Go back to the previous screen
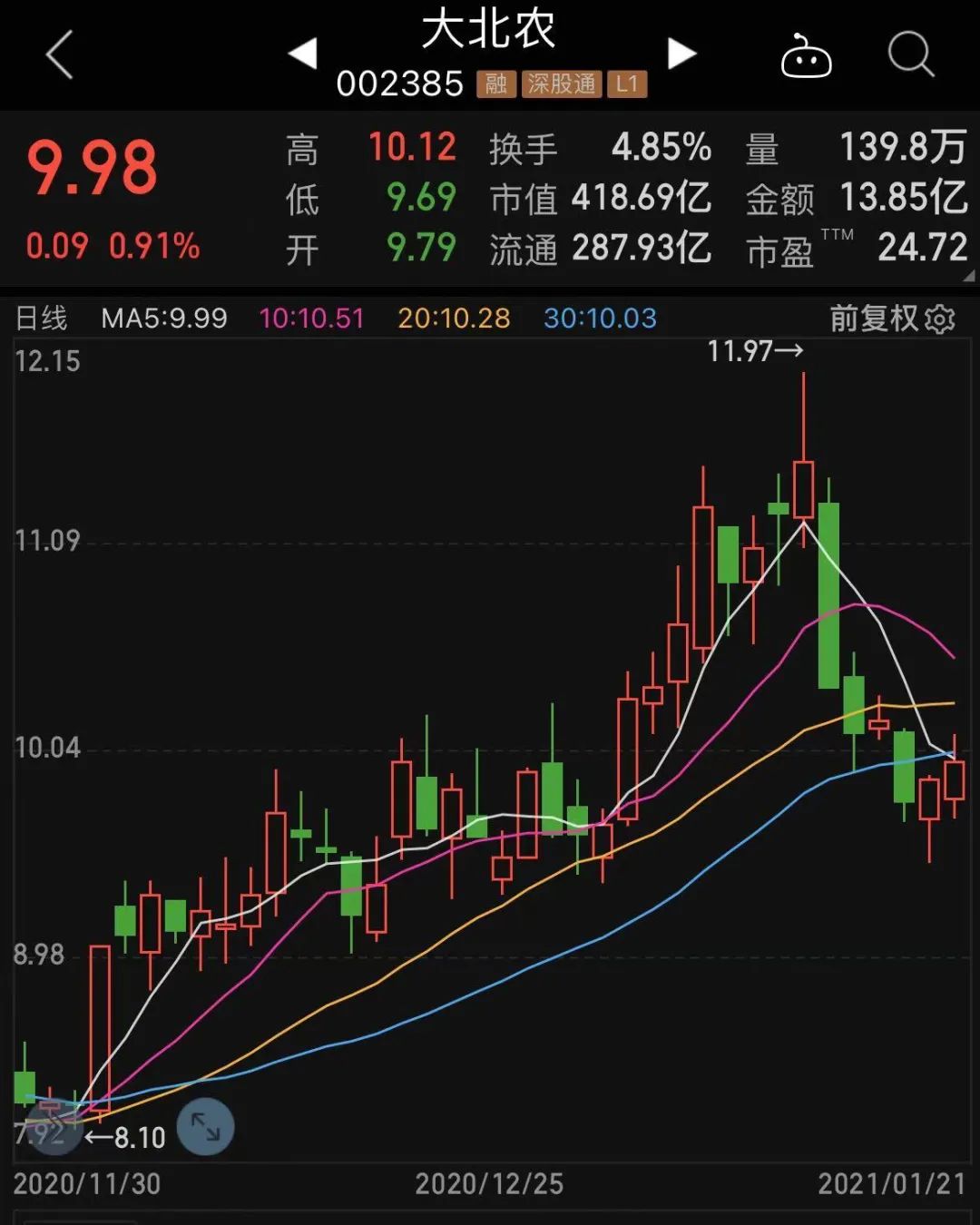Screen dimensions: 980x1225 (x=60, y=54)
